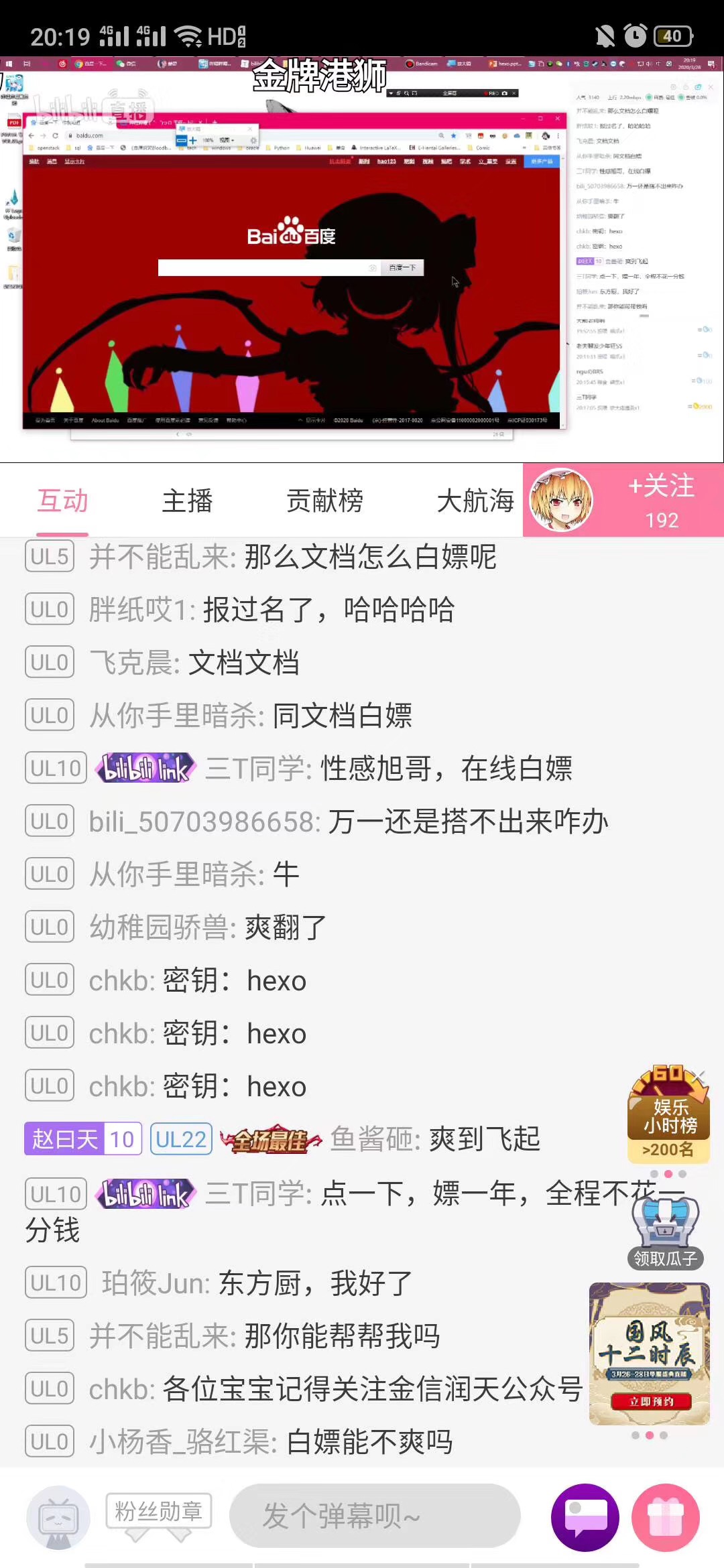Viewport: 724px width, 1568px height.
Task: Open the 国风十二时辰 banner
Action: [649, 1354]
